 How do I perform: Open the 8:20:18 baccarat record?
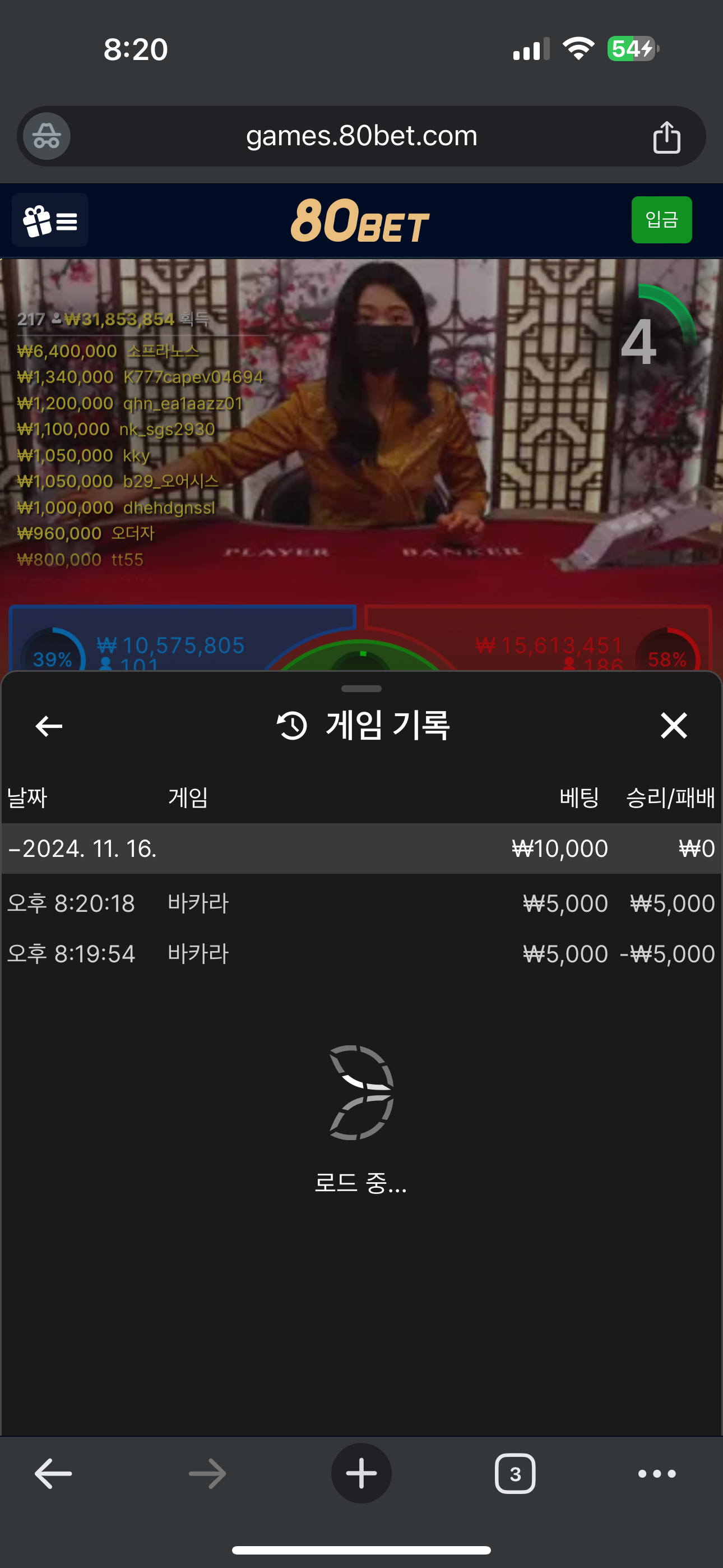click(x=361, y=903)
